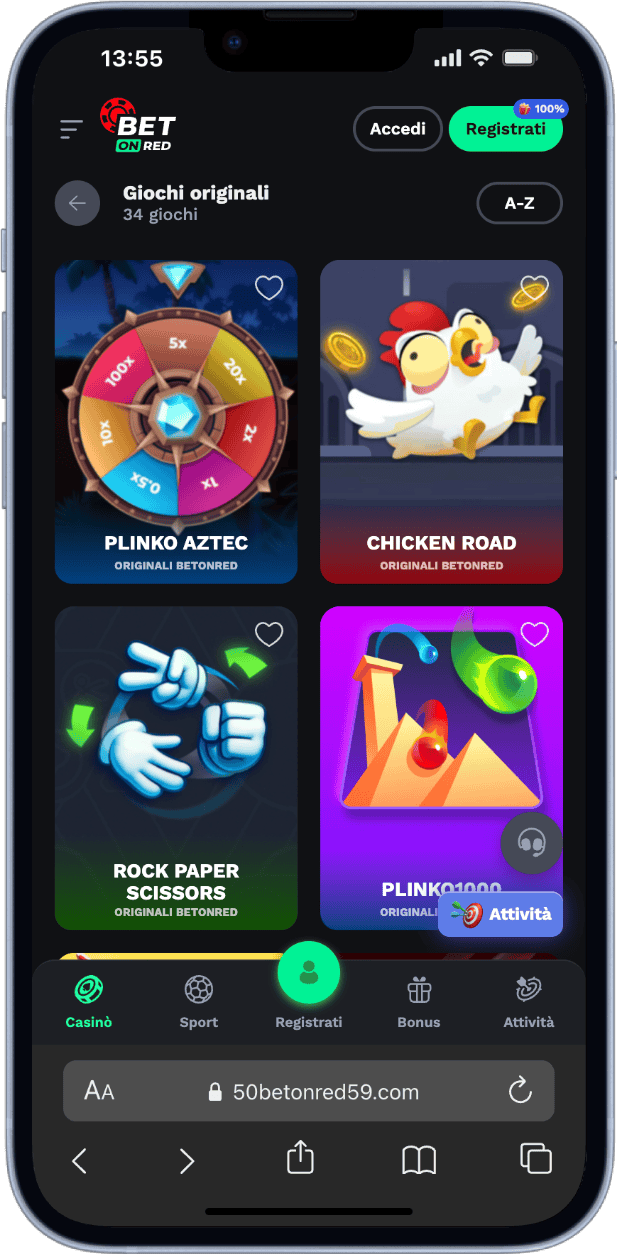This screenshot has width=617, height=1258.
Task: Add Chicken Road to favorites
Action: [535, 288]
